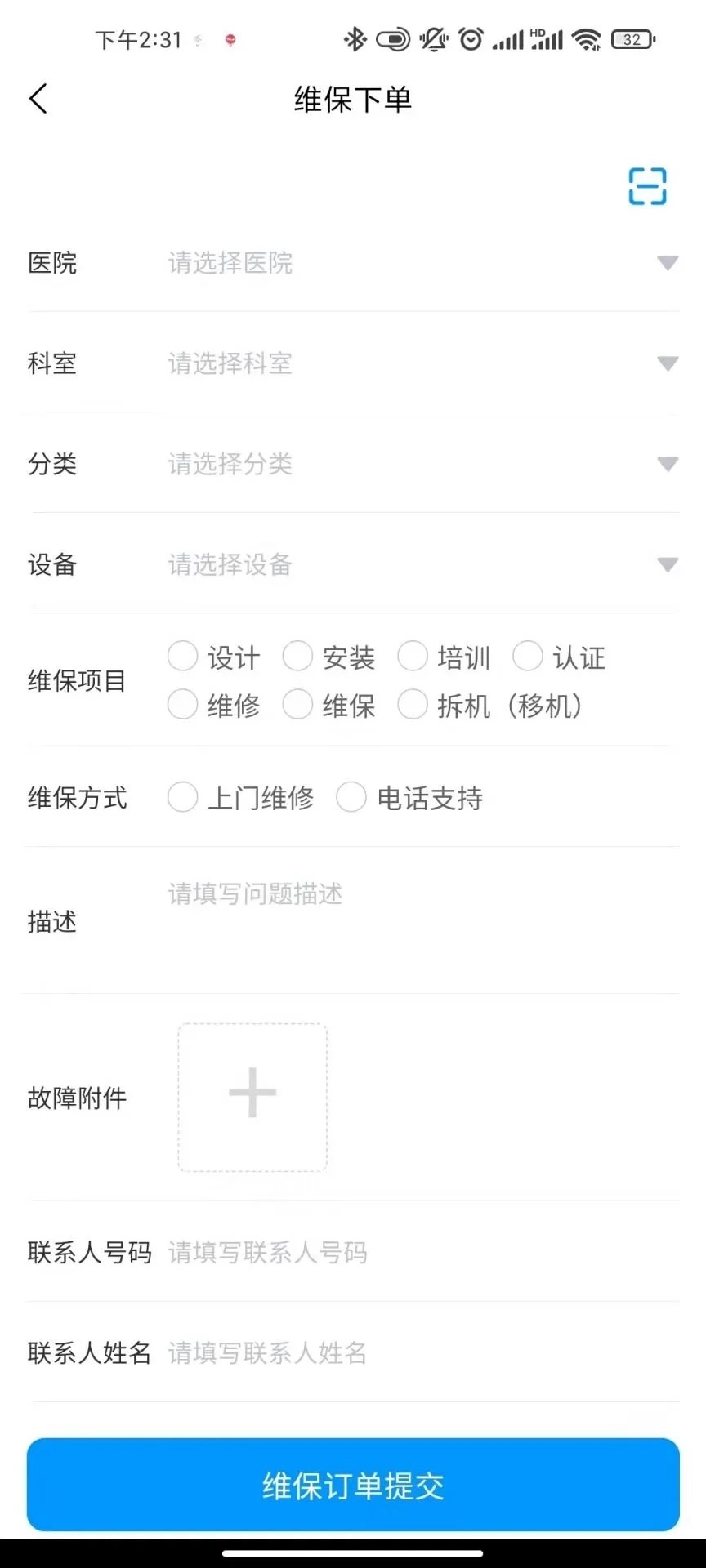The image size is (706, 1568).
Task: Choose 上门维修 as maintenance method
Action: point(182,797)
